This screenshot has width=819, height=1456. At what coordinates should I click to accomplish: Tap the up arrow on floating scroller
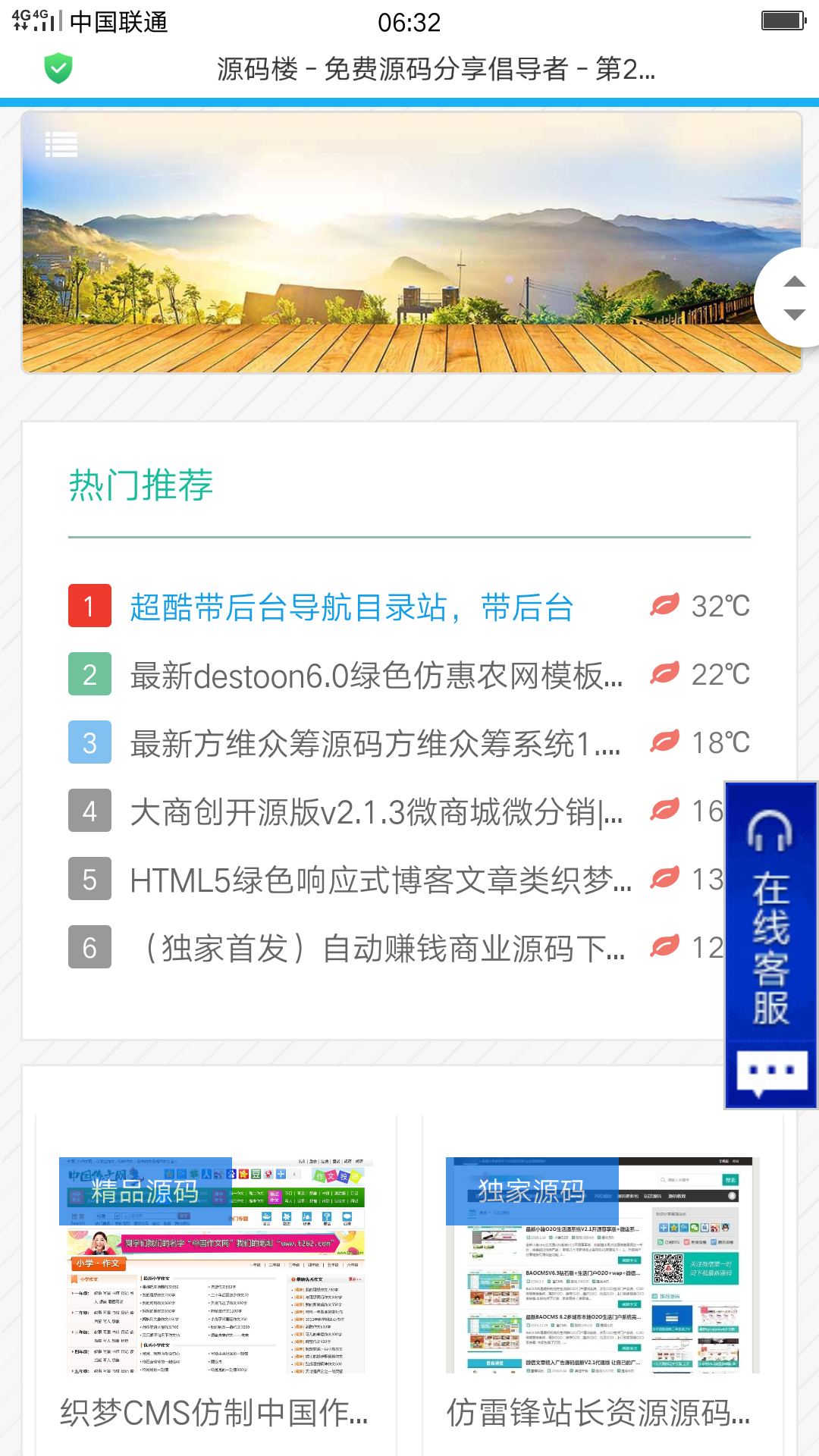[x=794, y=281]
